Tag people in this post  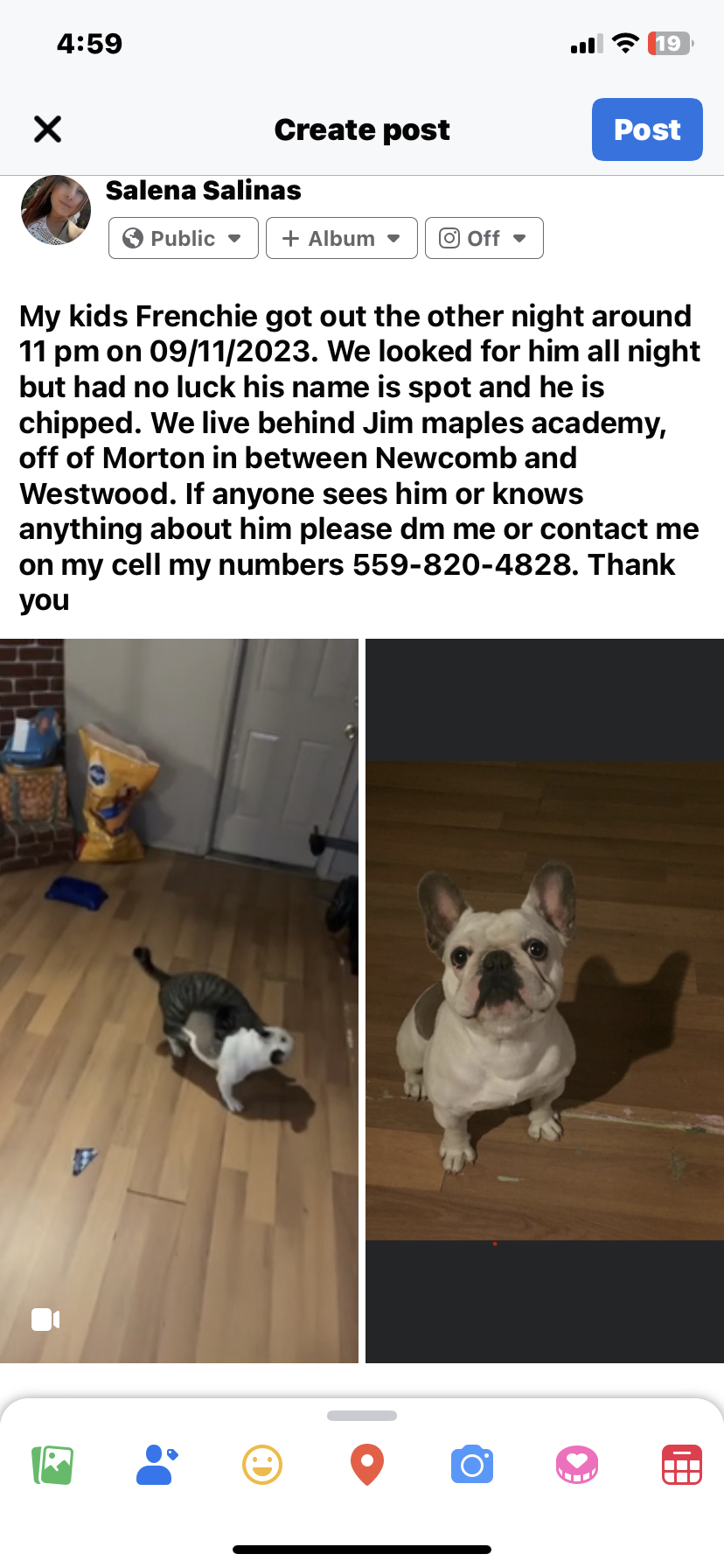pos(157,1465)
